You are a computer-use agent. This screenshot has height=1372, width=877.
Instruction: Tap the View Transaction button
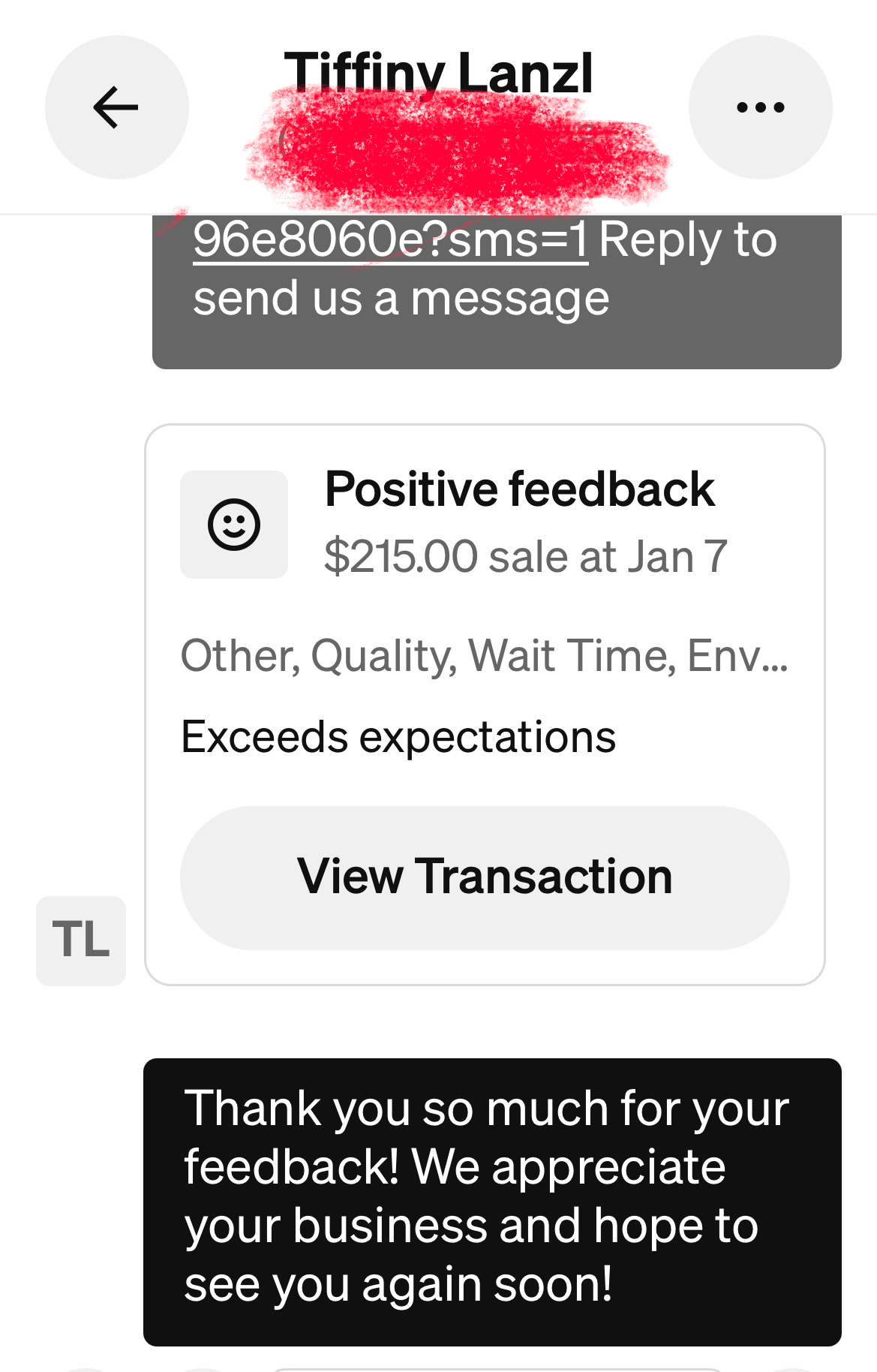coord(485,877)
